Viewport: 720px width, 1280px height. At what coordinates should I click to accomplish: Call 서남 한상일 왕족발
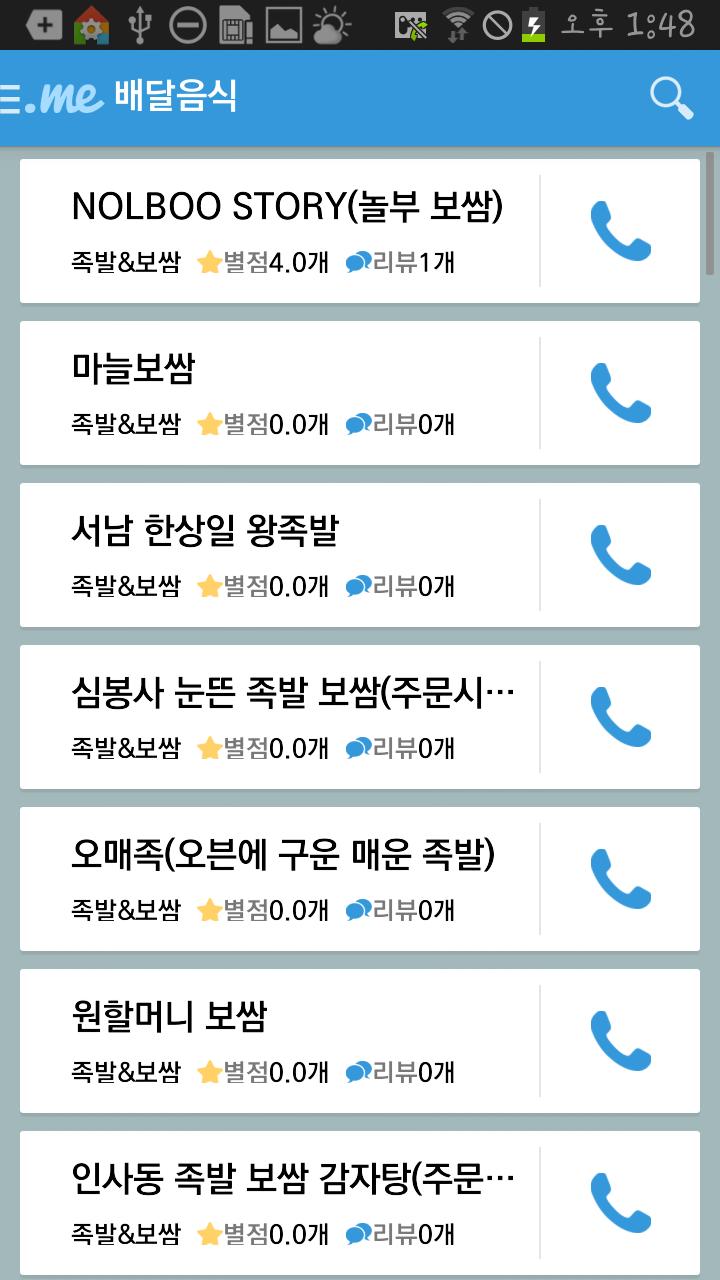coord(621,555)
